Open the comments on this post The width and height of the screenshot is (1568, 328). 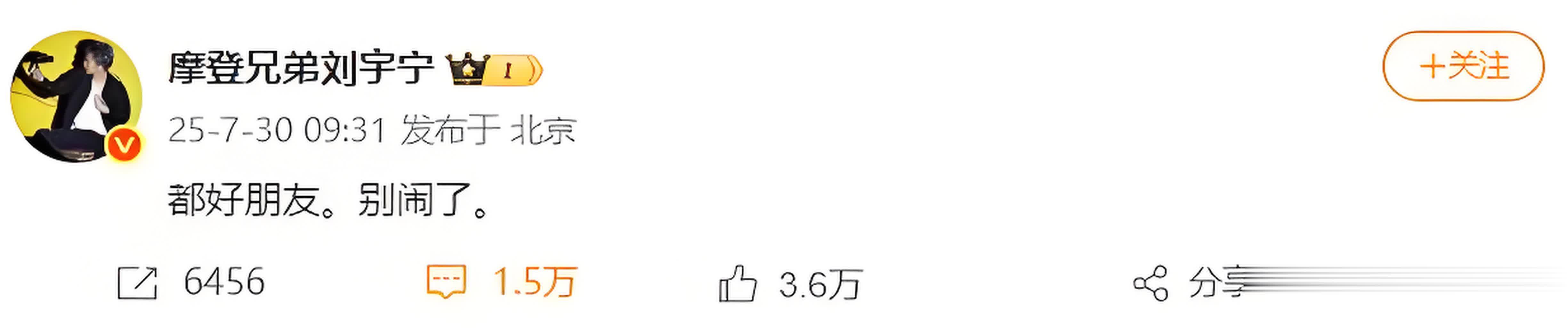coord(446,282)
